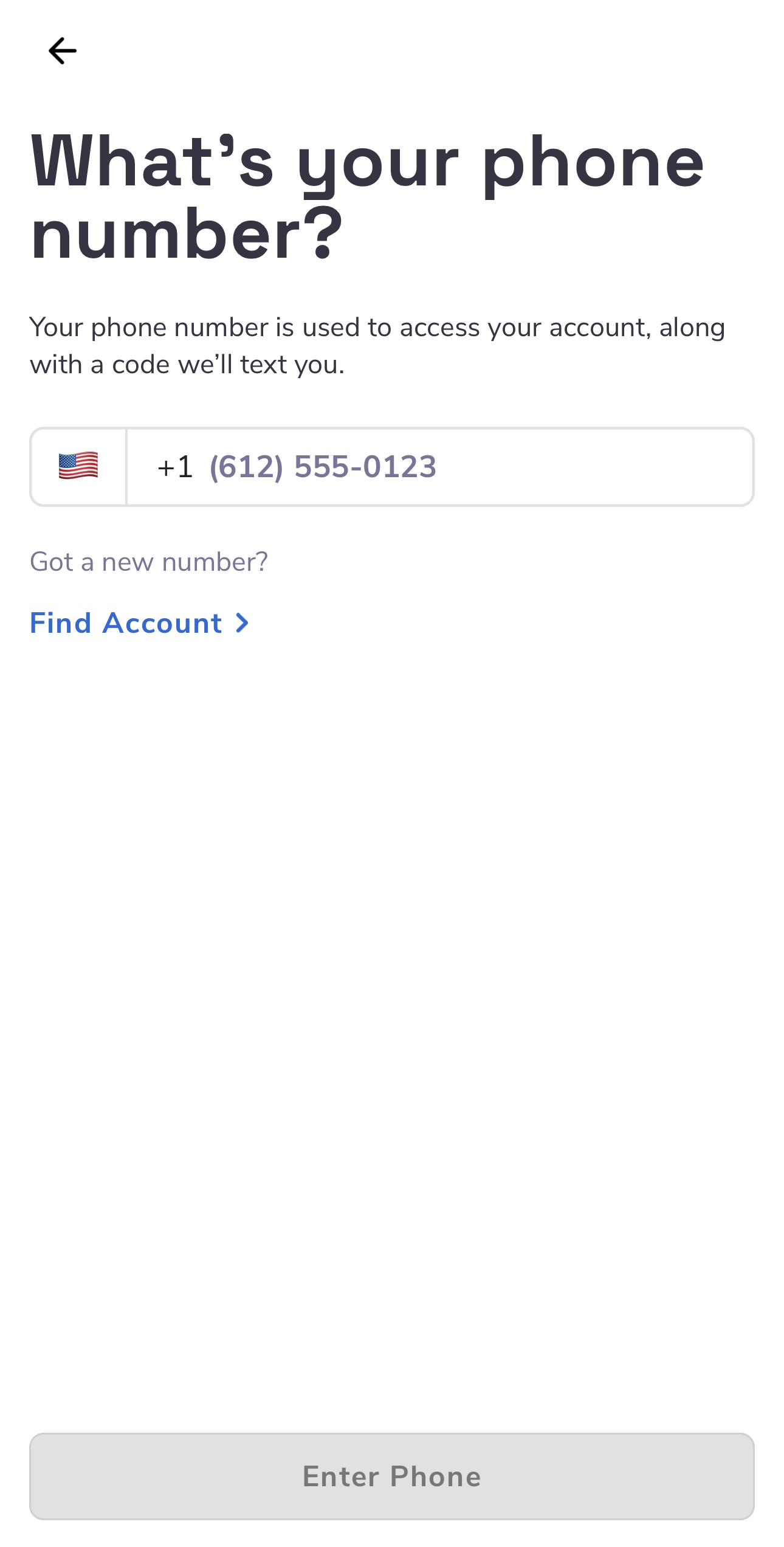Viewport: 784px width, 1547px height.
Task: Go back using the top-left arrow
Action: pos(63,51)
